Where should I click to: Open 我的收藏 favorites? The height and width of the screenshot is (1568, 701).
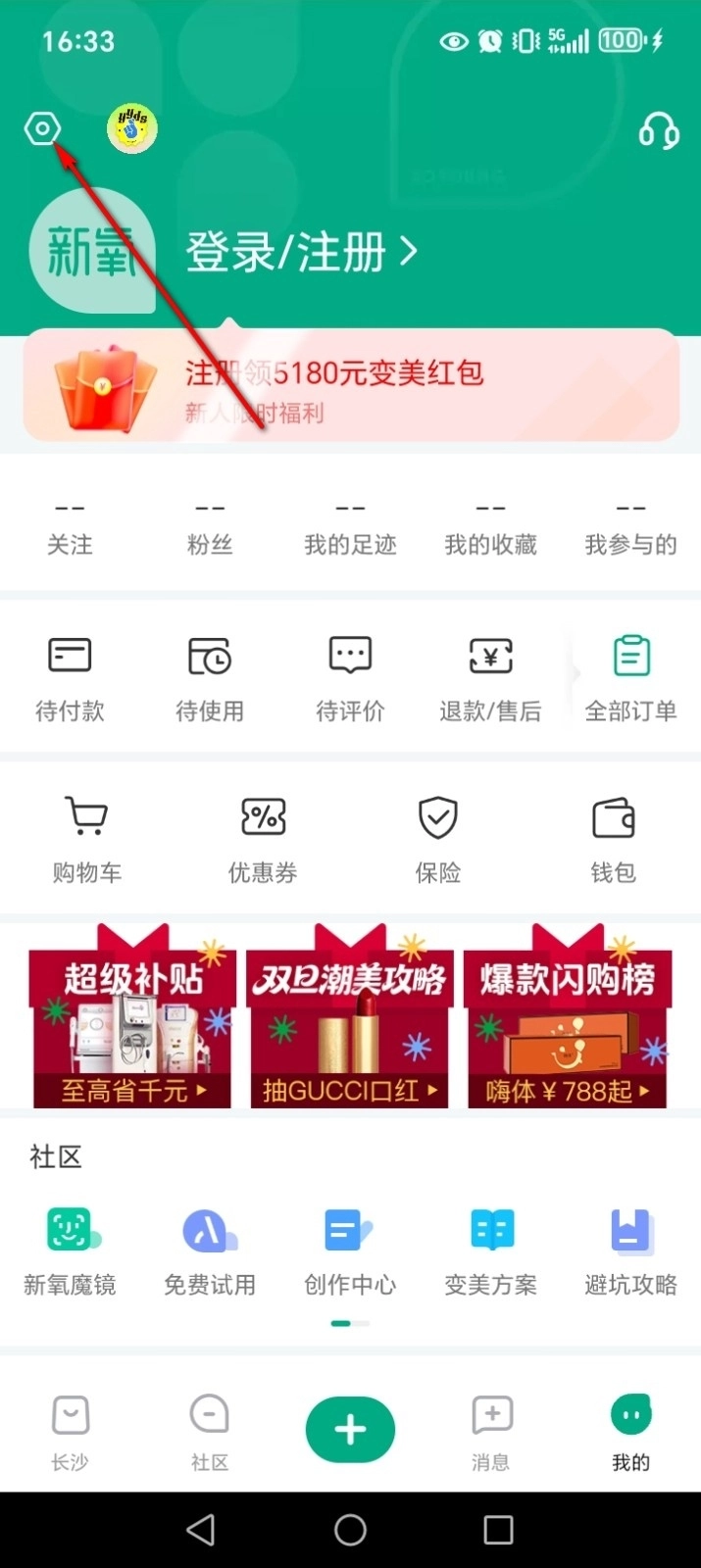pyautogui.click(x=490, y=527)
